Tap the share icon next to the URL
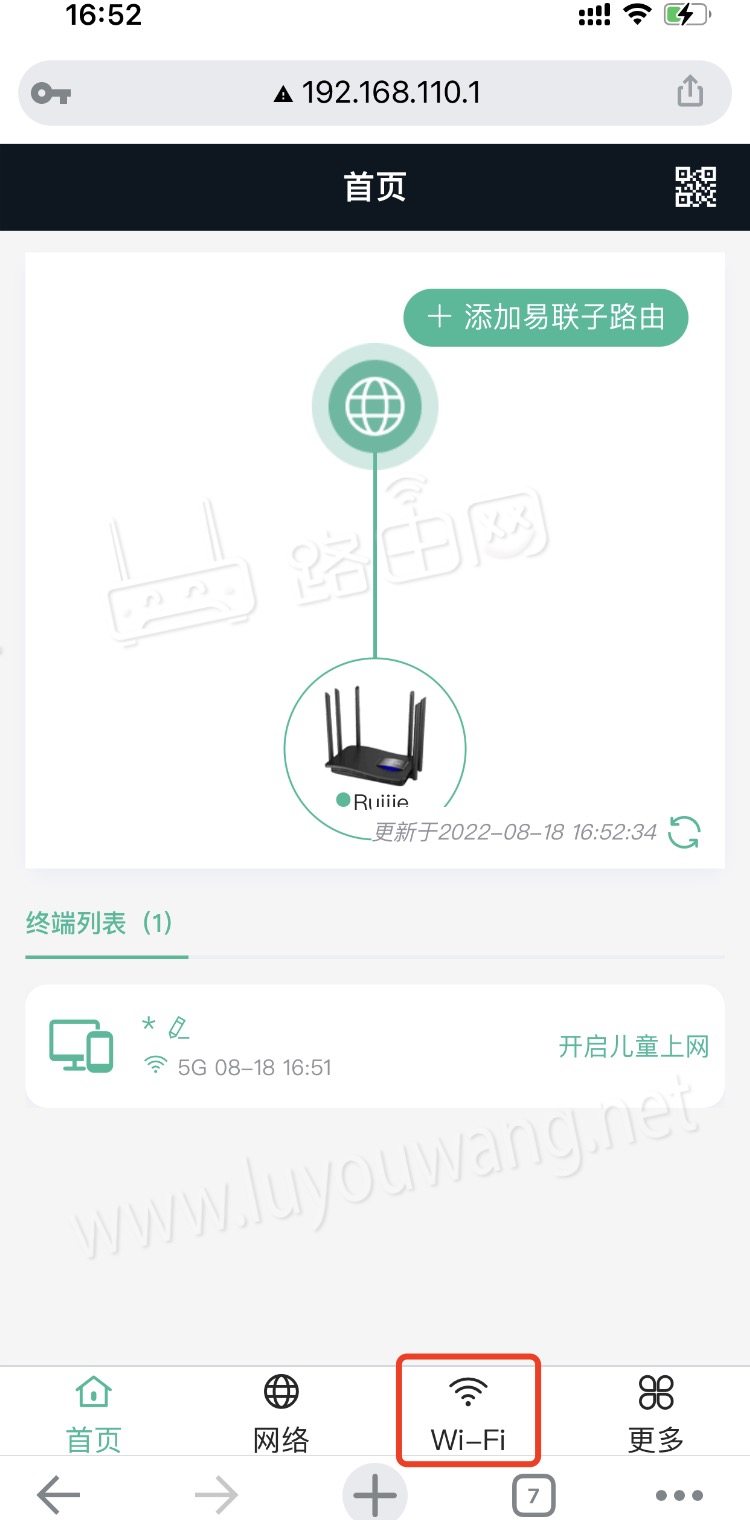The width and height of the screenshot is (750, 1520). point(689,90)
